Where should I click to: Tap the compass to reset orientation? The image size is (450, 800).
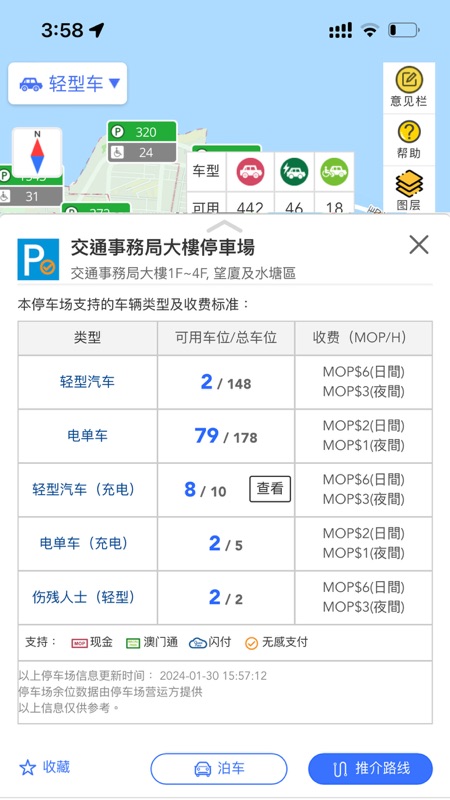[x=37, y=153]
